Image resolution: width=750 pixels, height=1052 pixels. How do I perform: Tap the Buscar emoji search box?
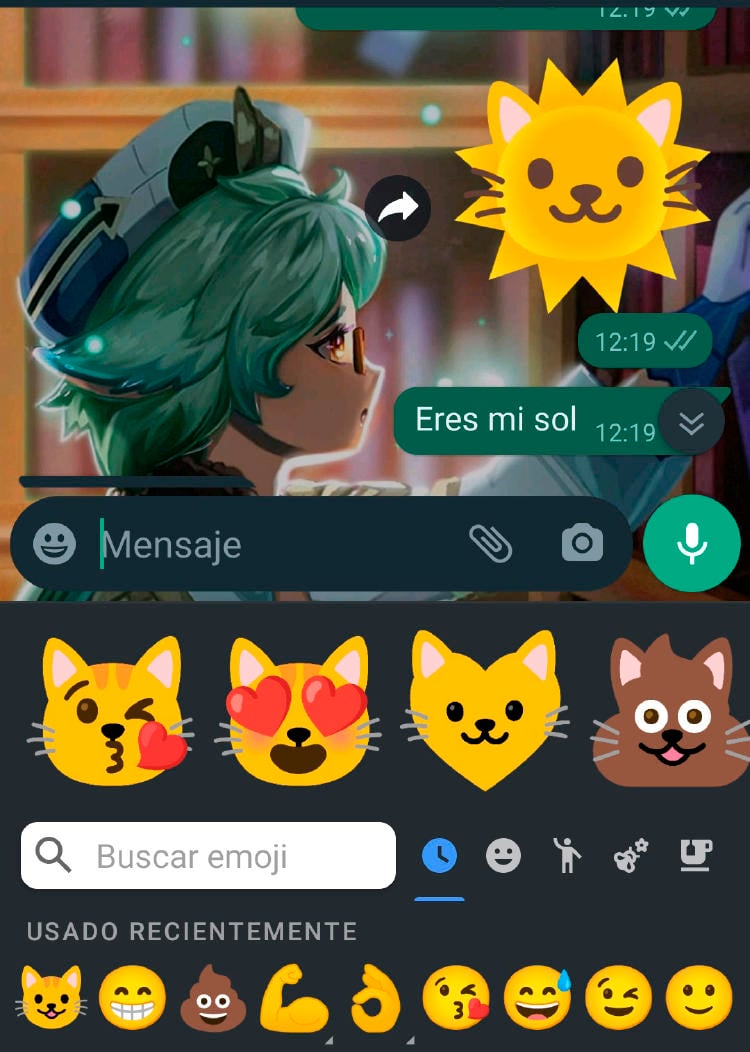[208, 856]
